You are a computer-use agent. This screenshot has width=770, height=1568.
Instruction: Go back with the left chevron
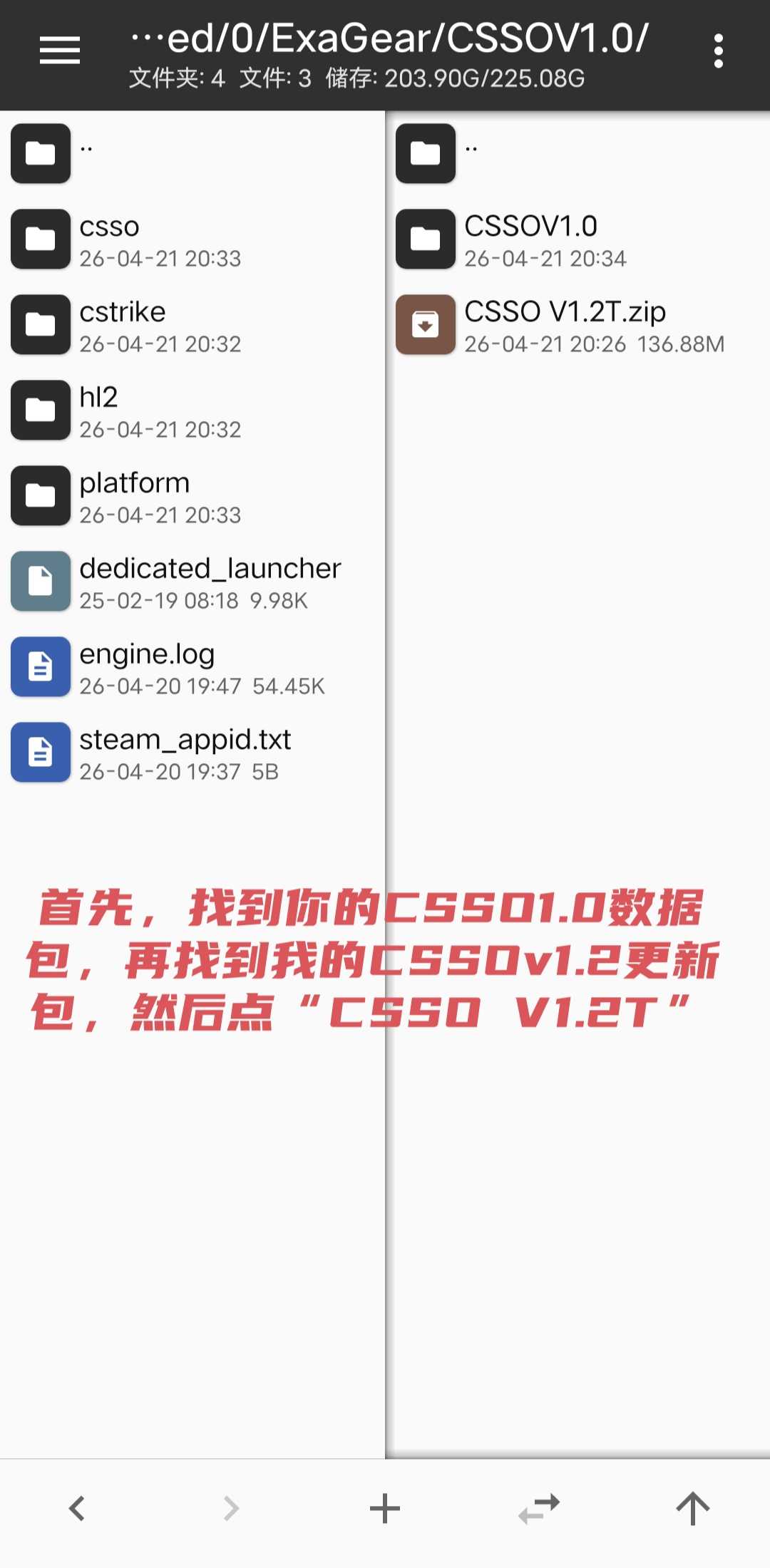pyautogui.click(x=77, y=1508)
